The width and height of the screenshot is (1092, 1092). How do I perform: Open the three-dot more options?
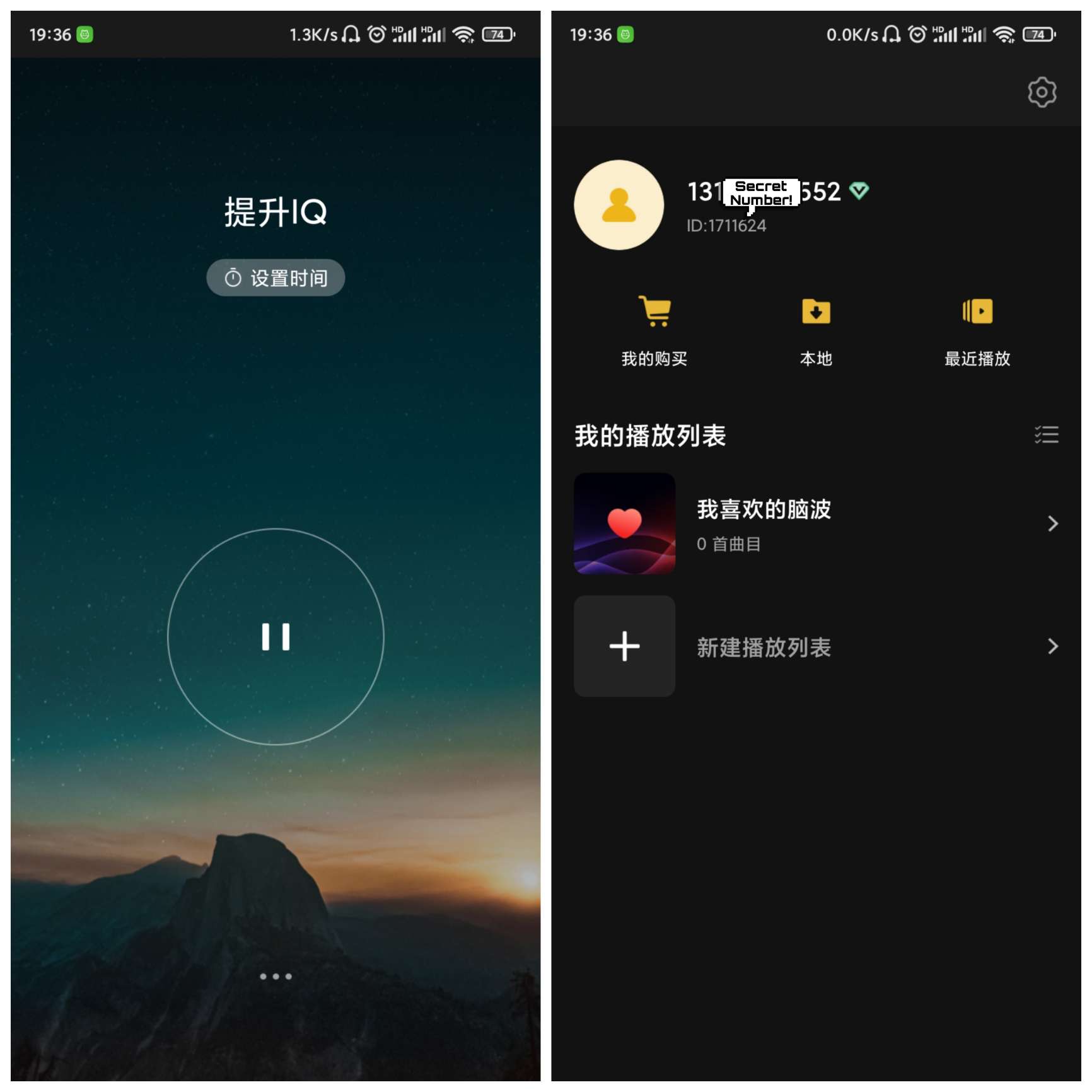[x=276, y=976]
